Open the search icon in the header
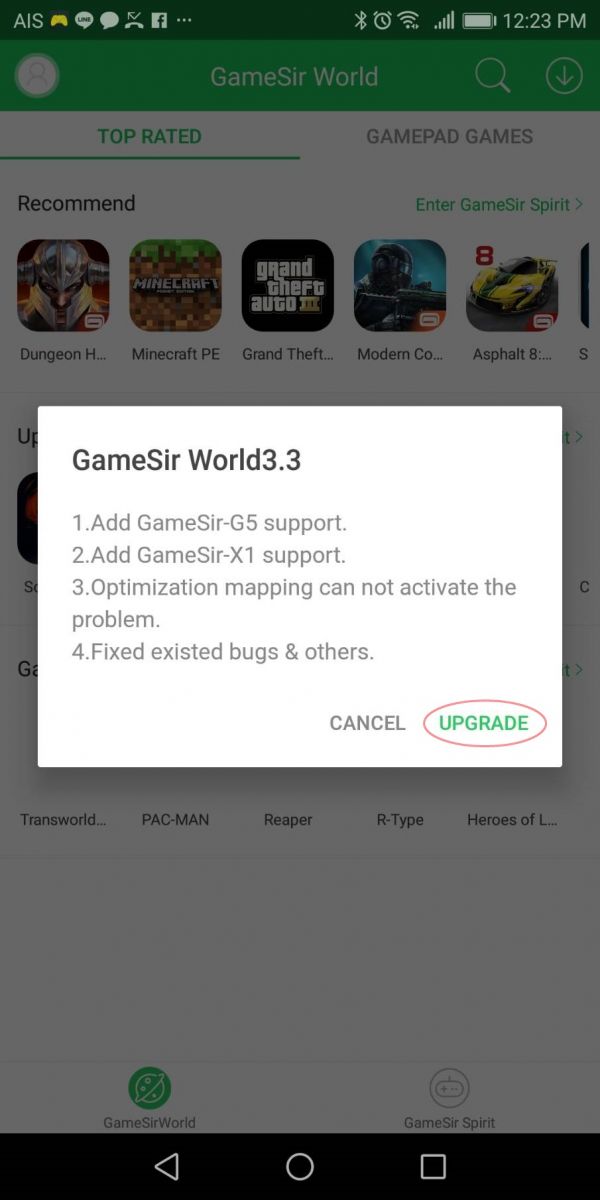 tap(492, 76)
